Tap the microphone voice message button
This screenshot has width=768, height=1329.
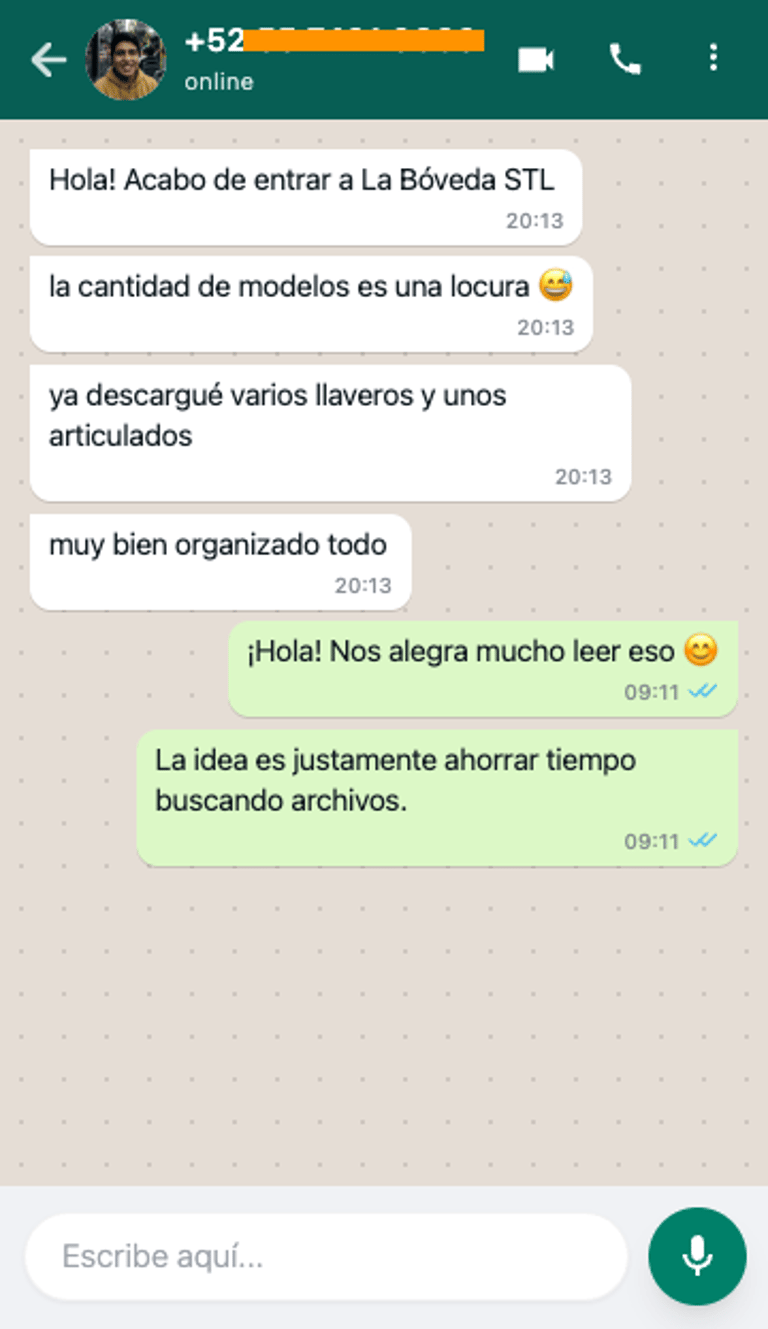[697, 1256]
